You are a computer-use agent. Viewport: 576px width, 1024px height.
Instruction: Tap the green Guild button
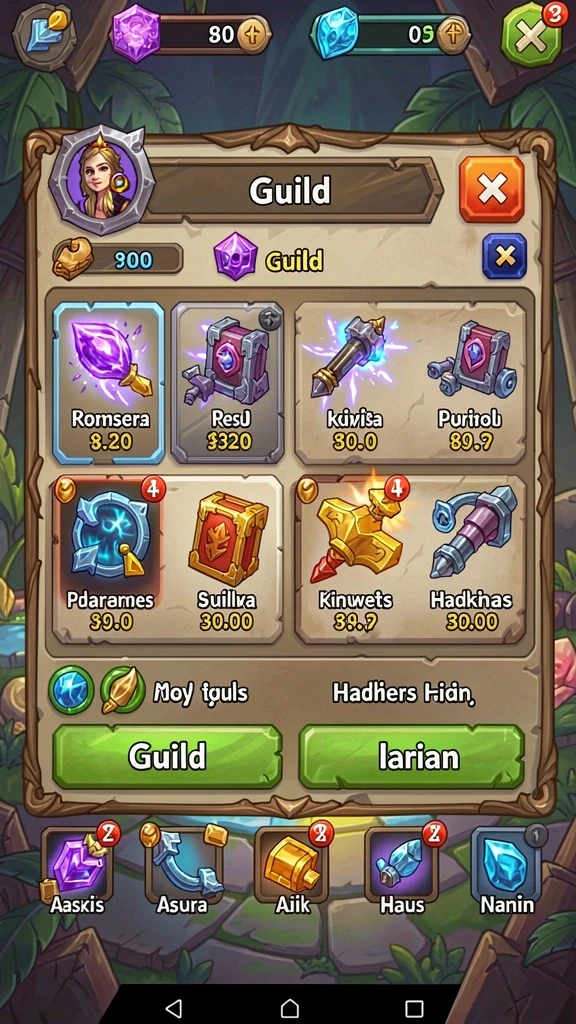(167, 756)
